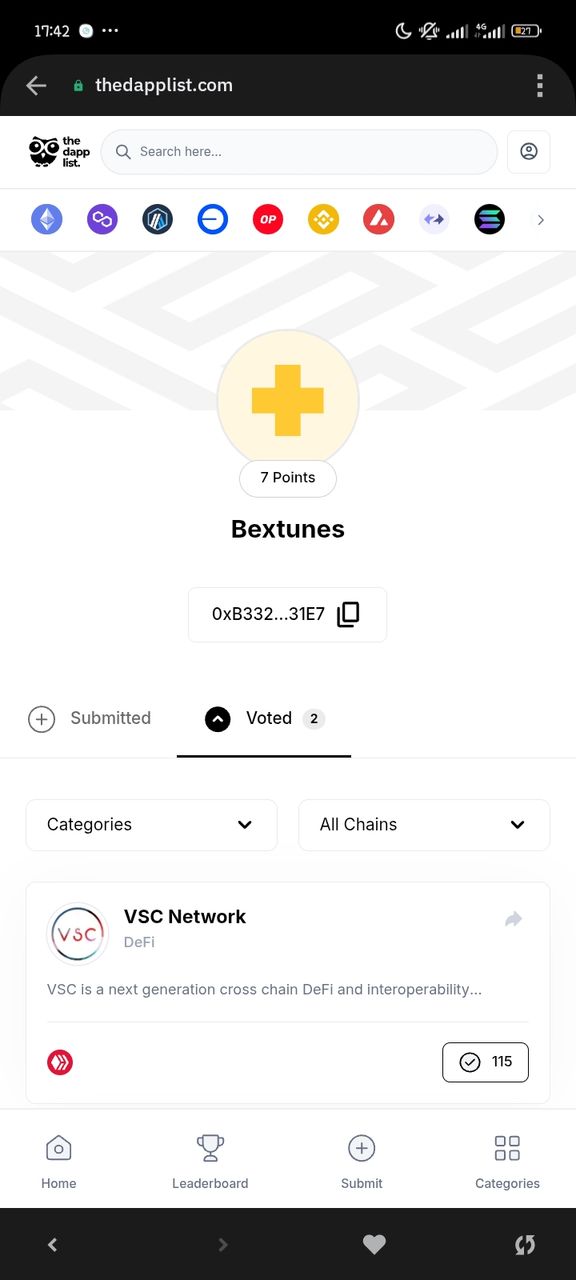576x1280 pixels.
Task: Tap the 115 vote button on VSC Network
Action: tap(485, 1062)
